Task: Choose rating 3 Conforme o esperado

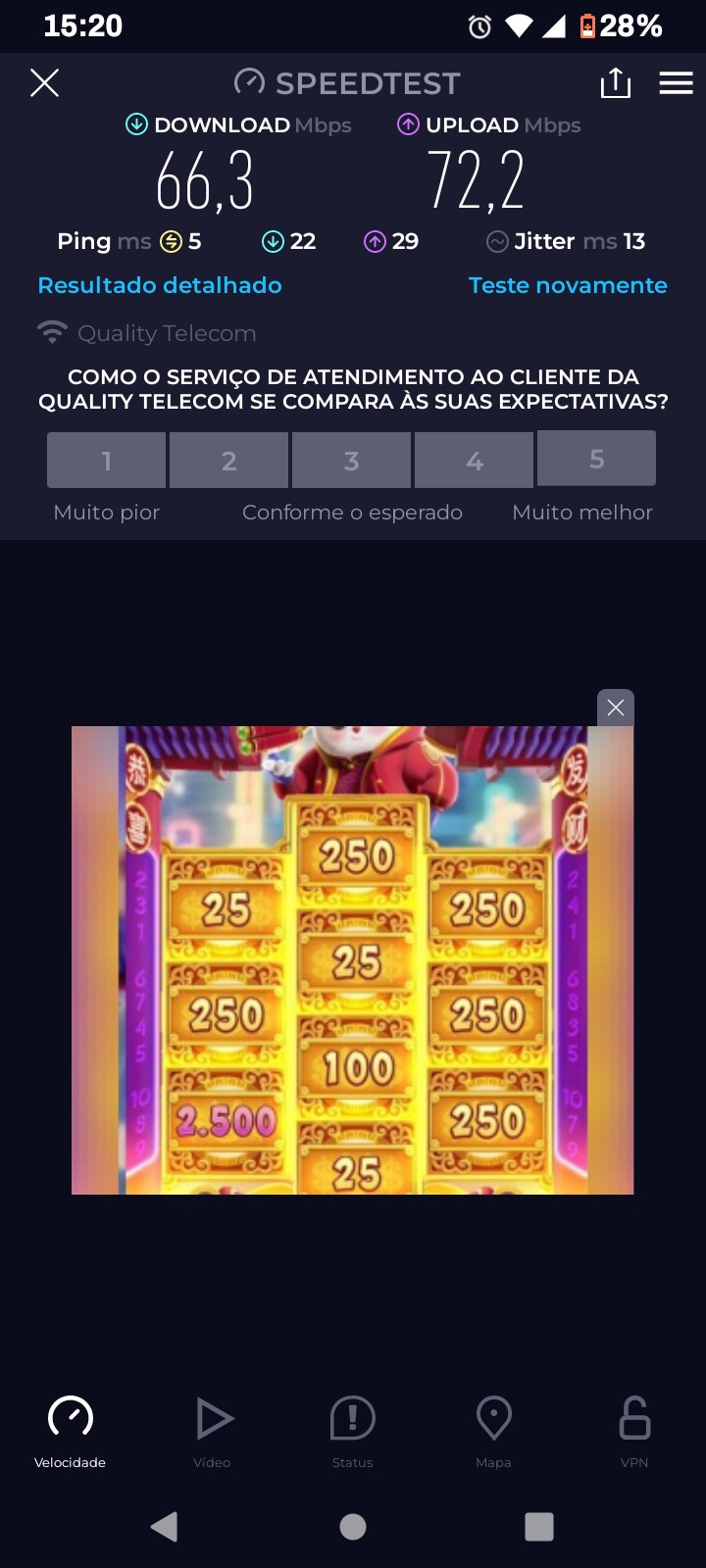Action: (x=351, y=461)
